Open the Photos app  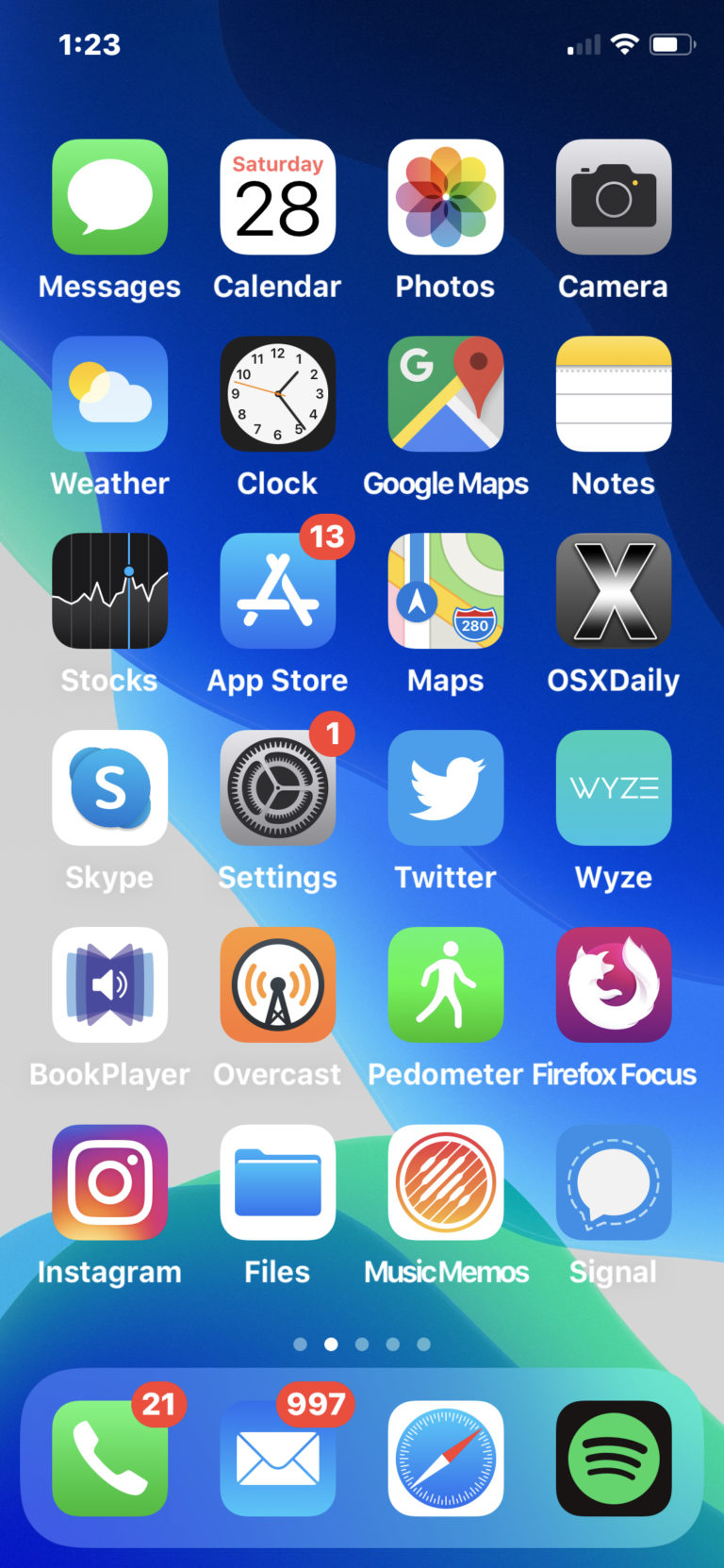click(x=445, y=197)
